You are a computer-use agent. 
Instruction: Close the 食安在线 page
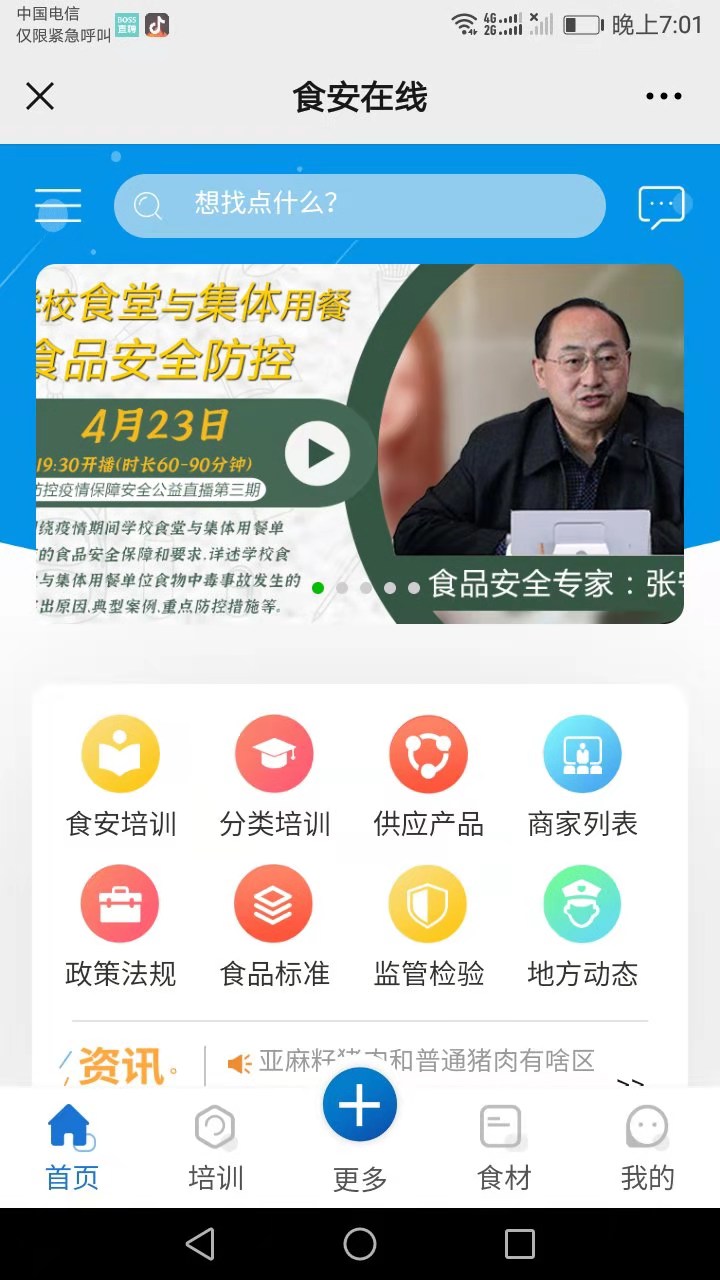coord(40,96)
